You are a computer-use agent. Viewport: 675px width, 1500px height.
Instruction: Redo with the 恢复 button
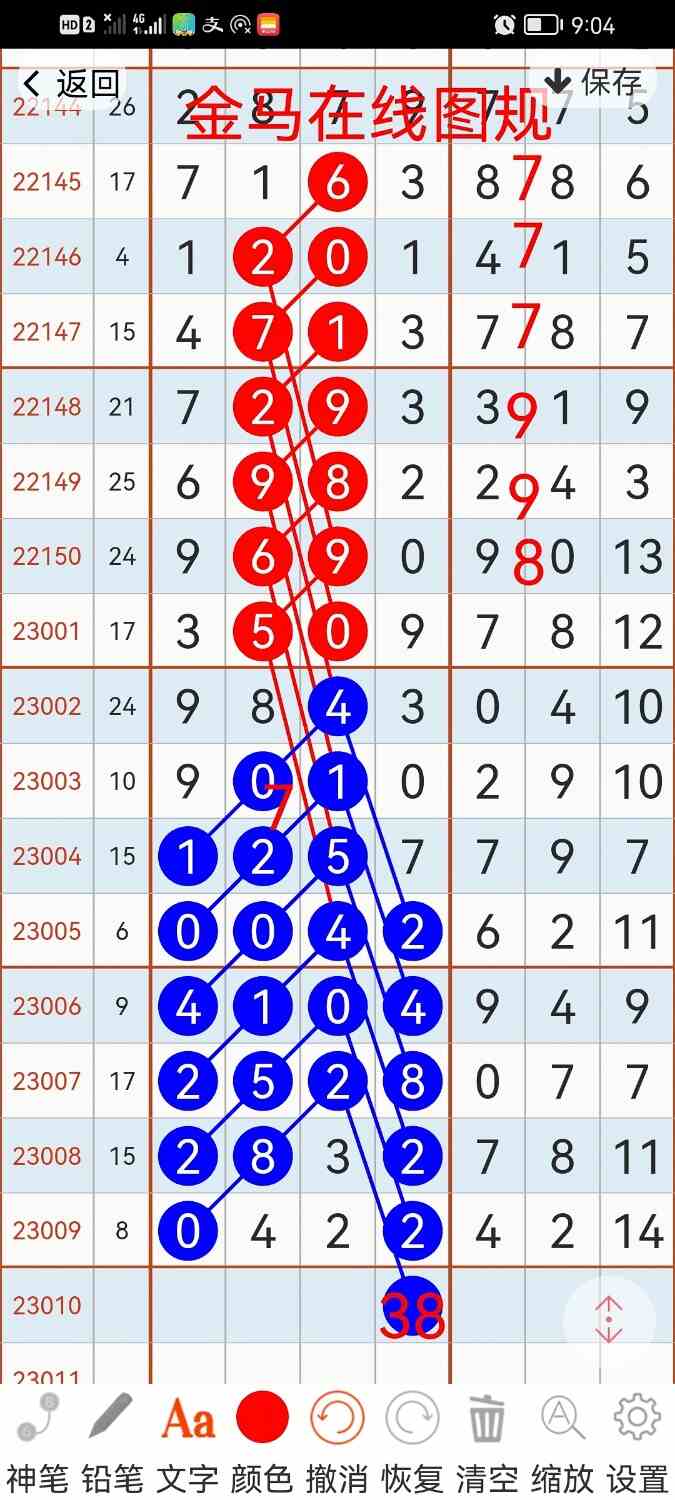click(x=412, y=1442)
